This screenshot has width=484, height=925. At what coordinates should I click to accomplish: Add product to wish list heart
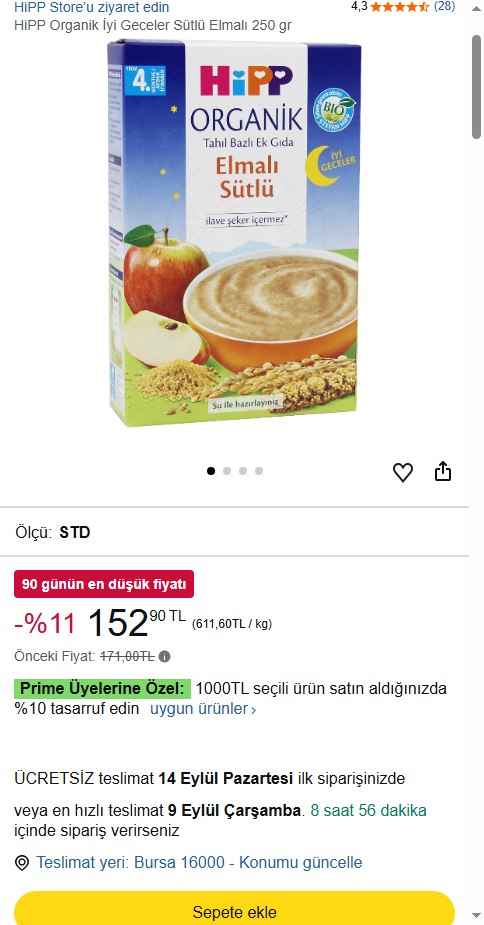pos(403,472)
